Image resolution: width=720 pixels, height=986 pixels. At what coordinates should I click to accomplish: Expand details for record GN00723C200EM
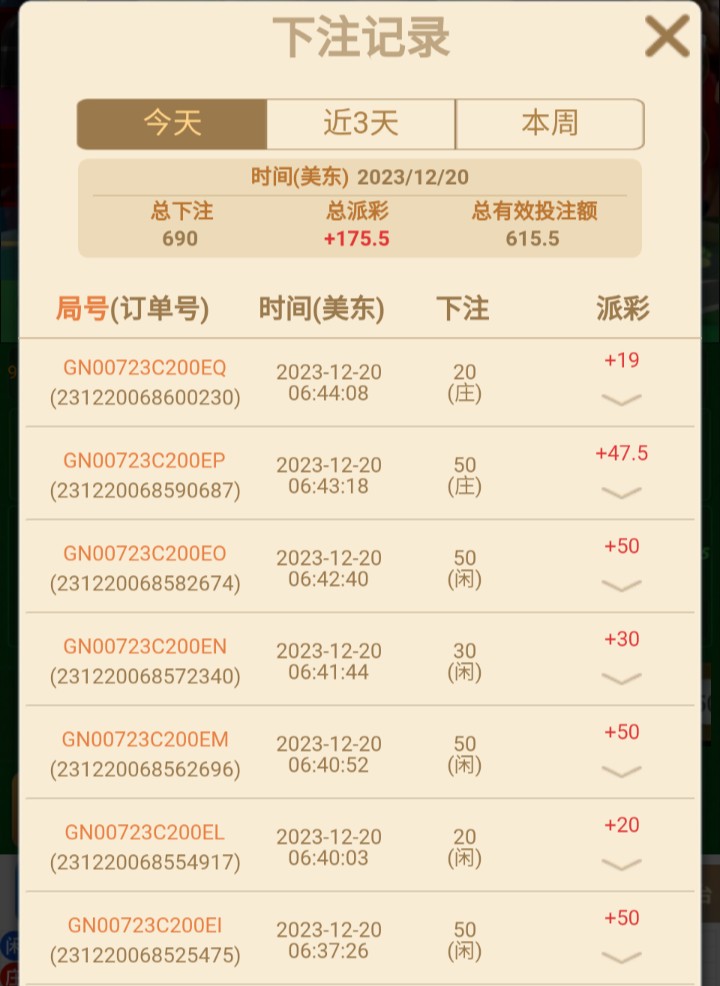(622, 772)
